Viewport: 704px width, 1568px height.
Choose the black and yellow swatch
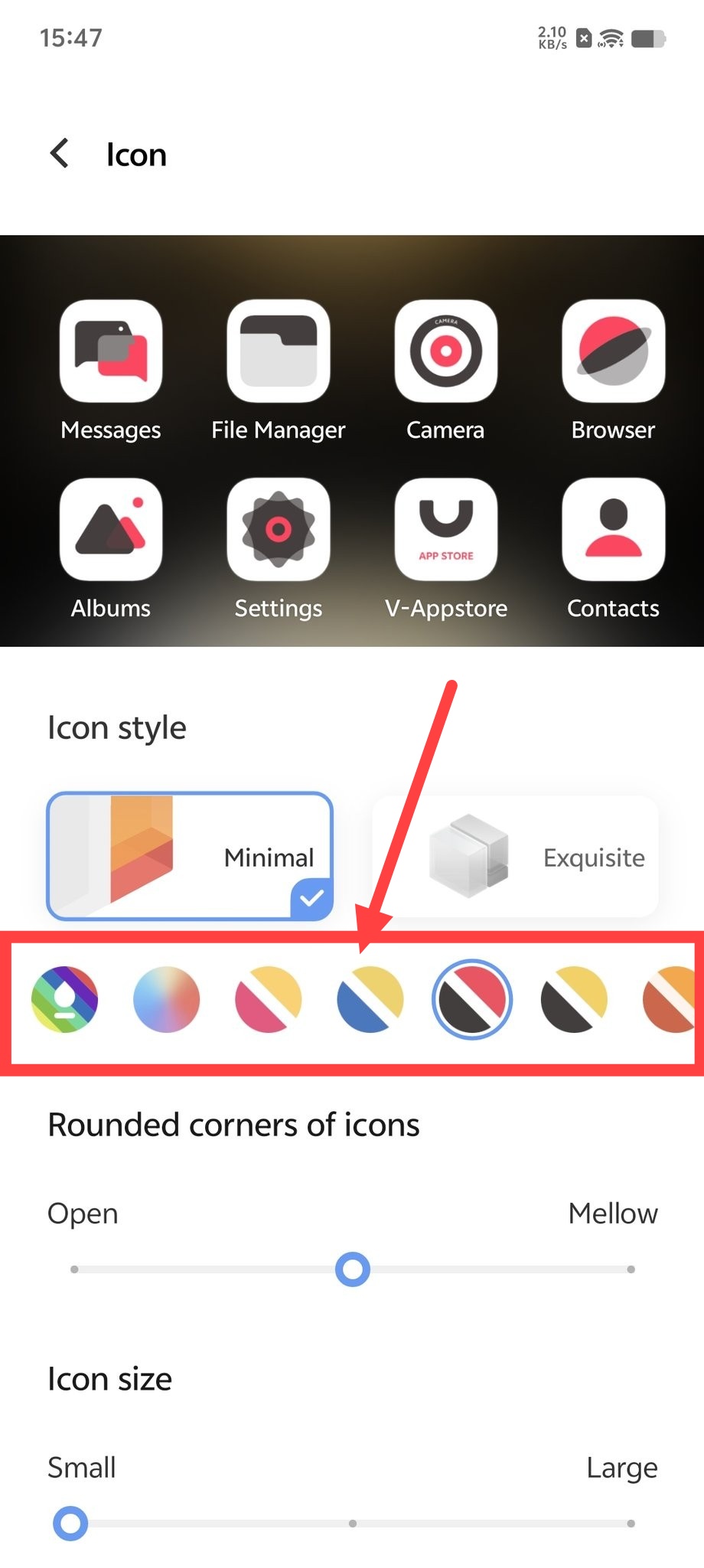tap(573, 999)
